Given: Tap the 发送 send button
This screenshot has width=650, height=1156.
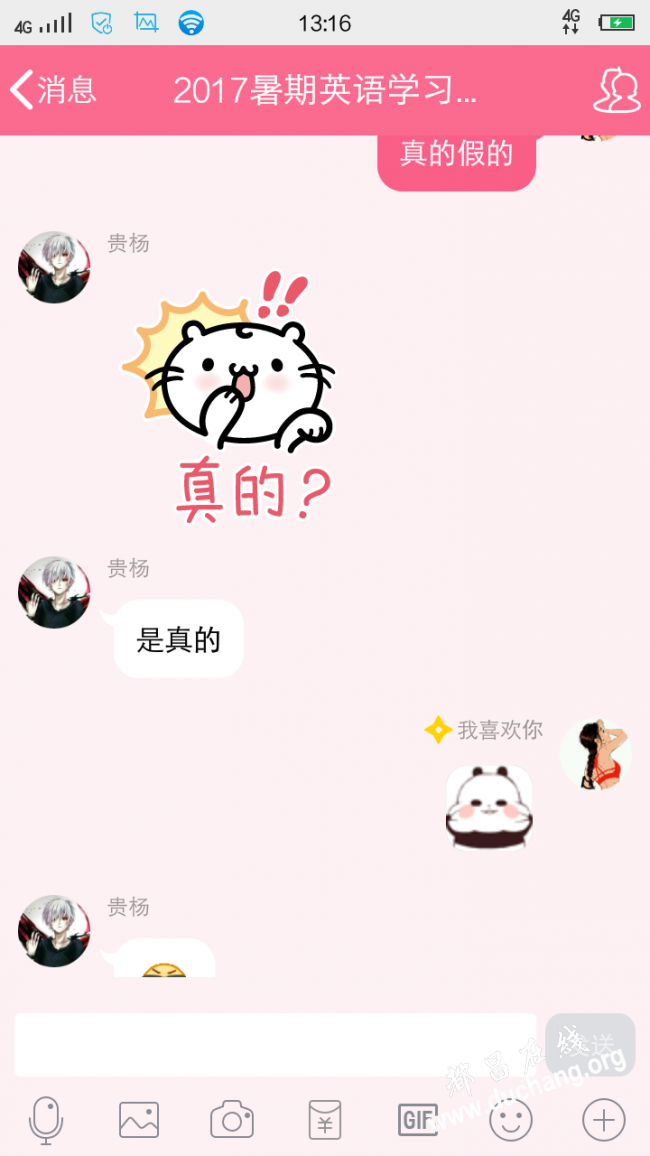Looking at the screenshot, I should (x=590, y=1045).
